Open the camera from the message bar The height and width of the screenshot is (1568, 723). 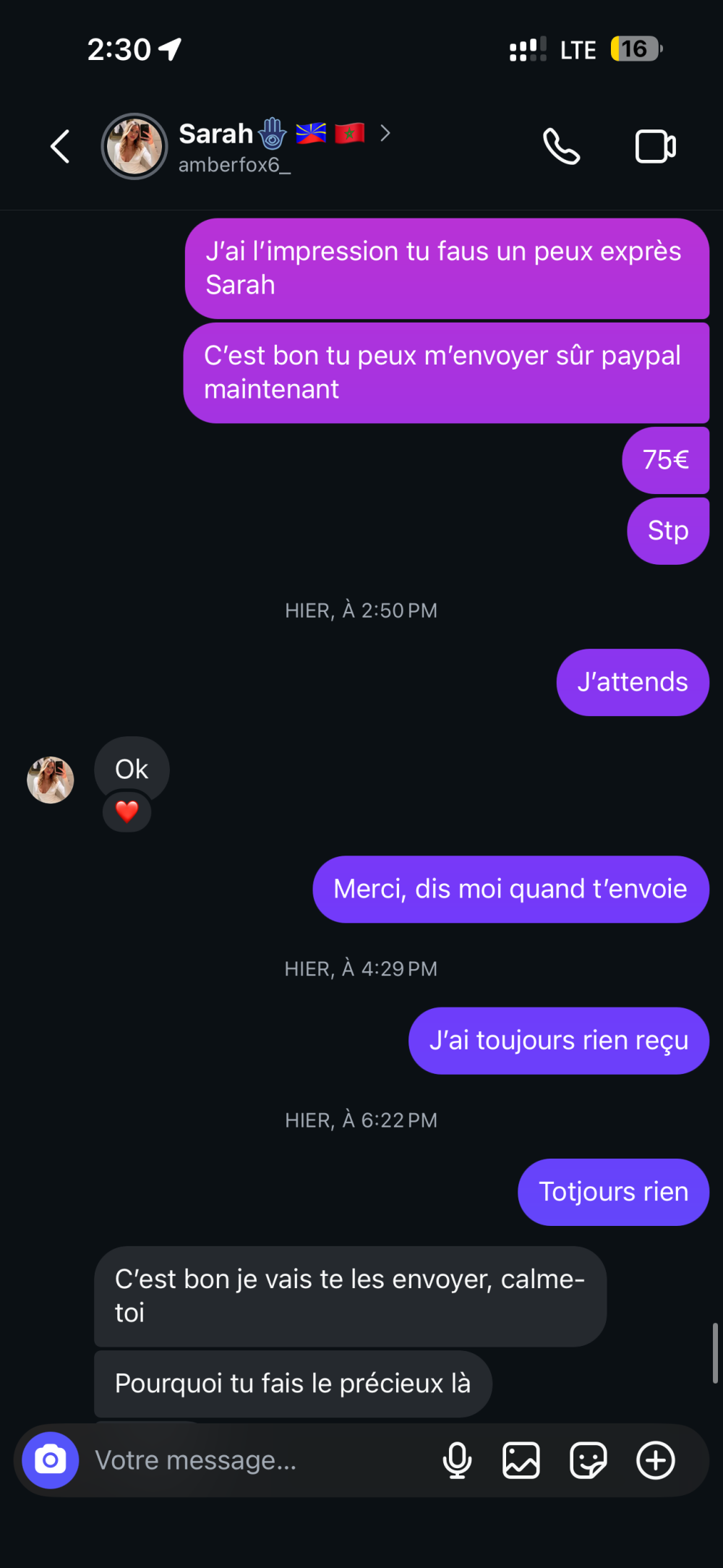(50, 1460)
